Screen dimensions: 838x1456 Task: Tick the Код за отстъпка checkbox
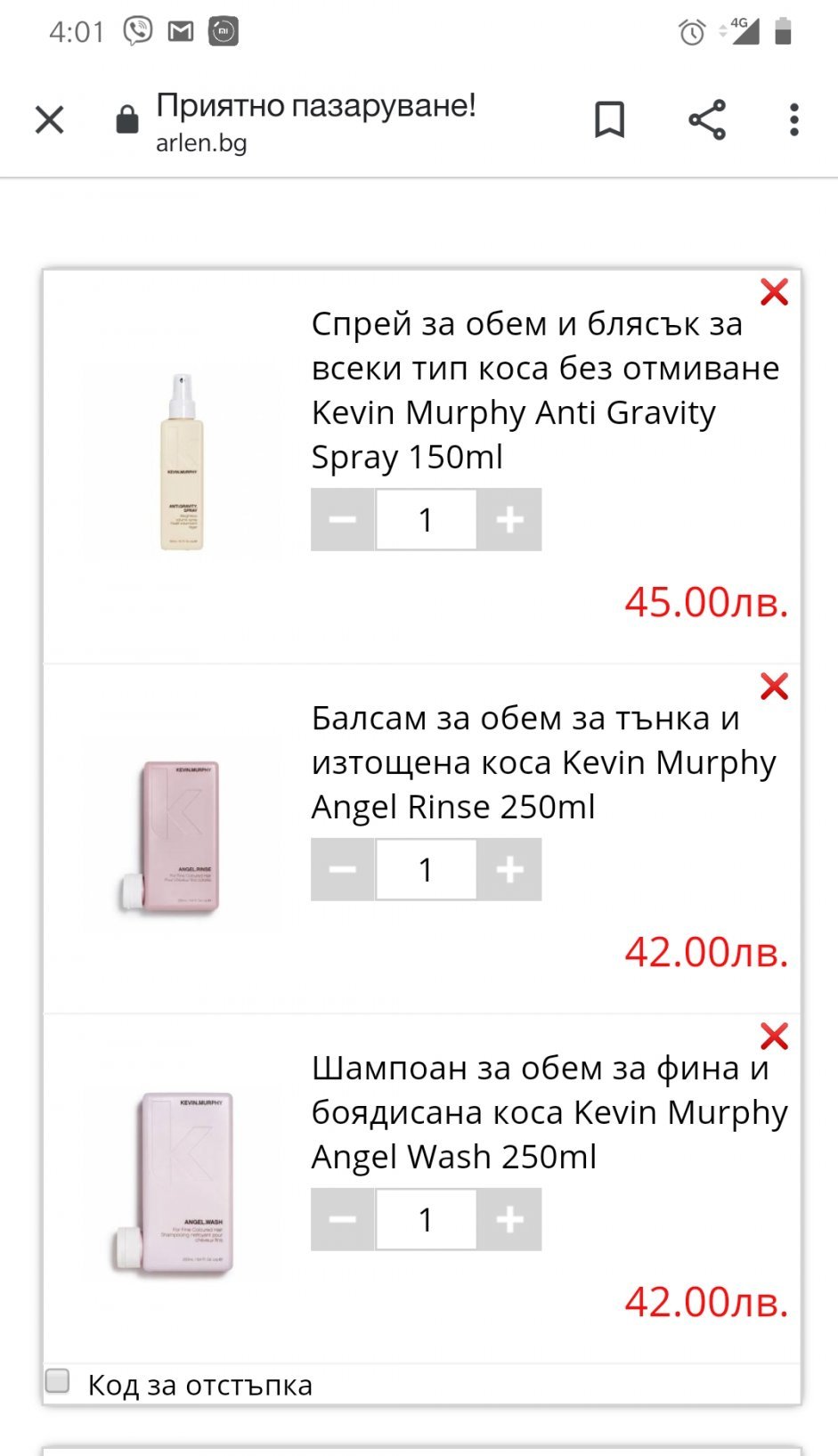(x=58, y=1381)
